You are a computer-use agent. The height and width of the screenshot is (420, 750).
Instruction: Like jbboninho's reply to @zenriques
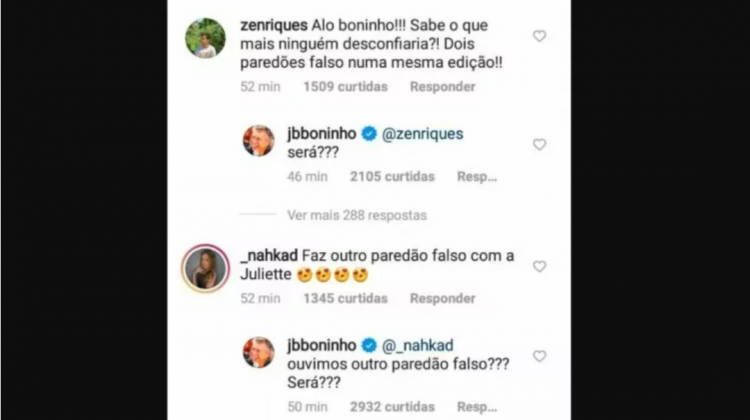pos(539,144)
